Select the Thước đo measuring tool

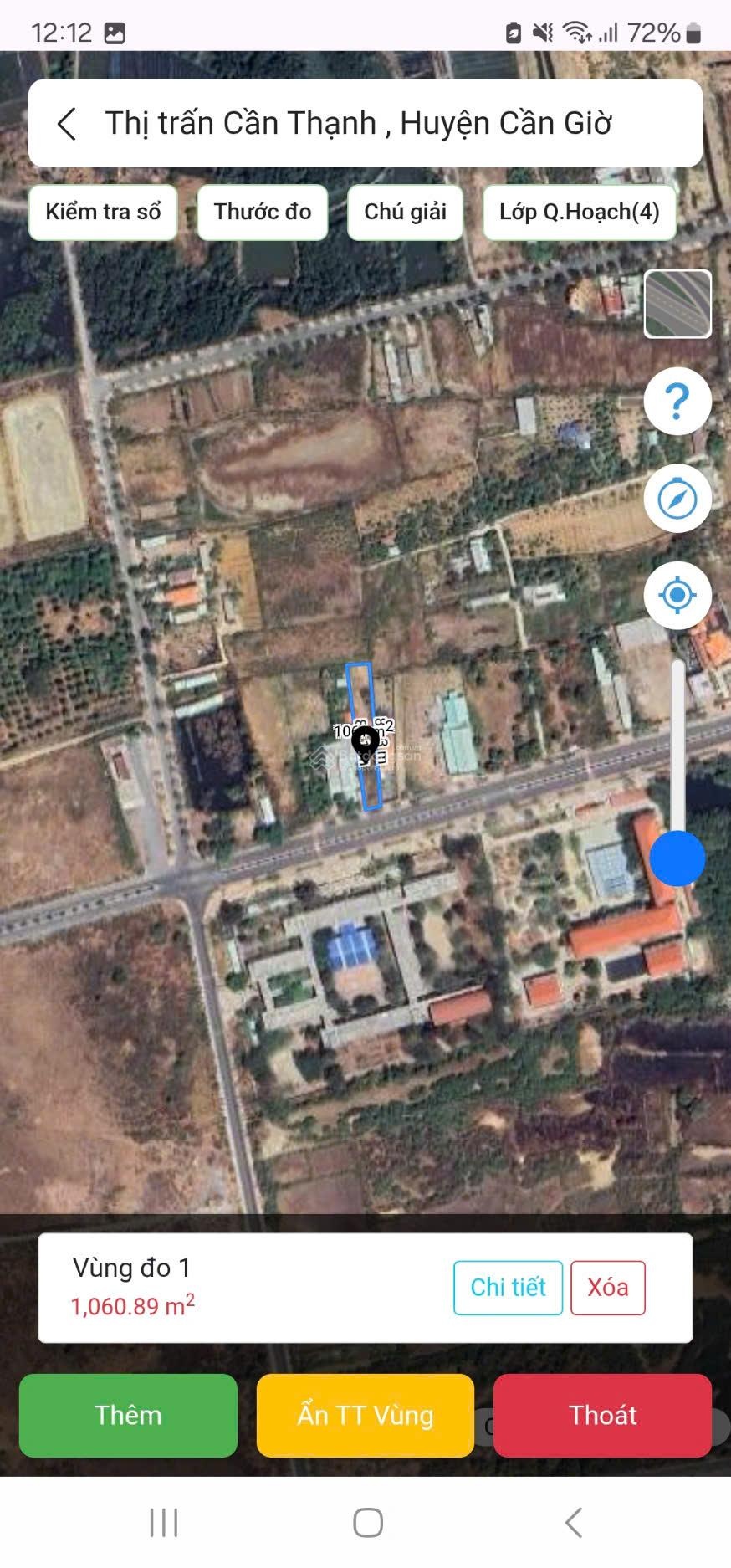coord(262,213)
